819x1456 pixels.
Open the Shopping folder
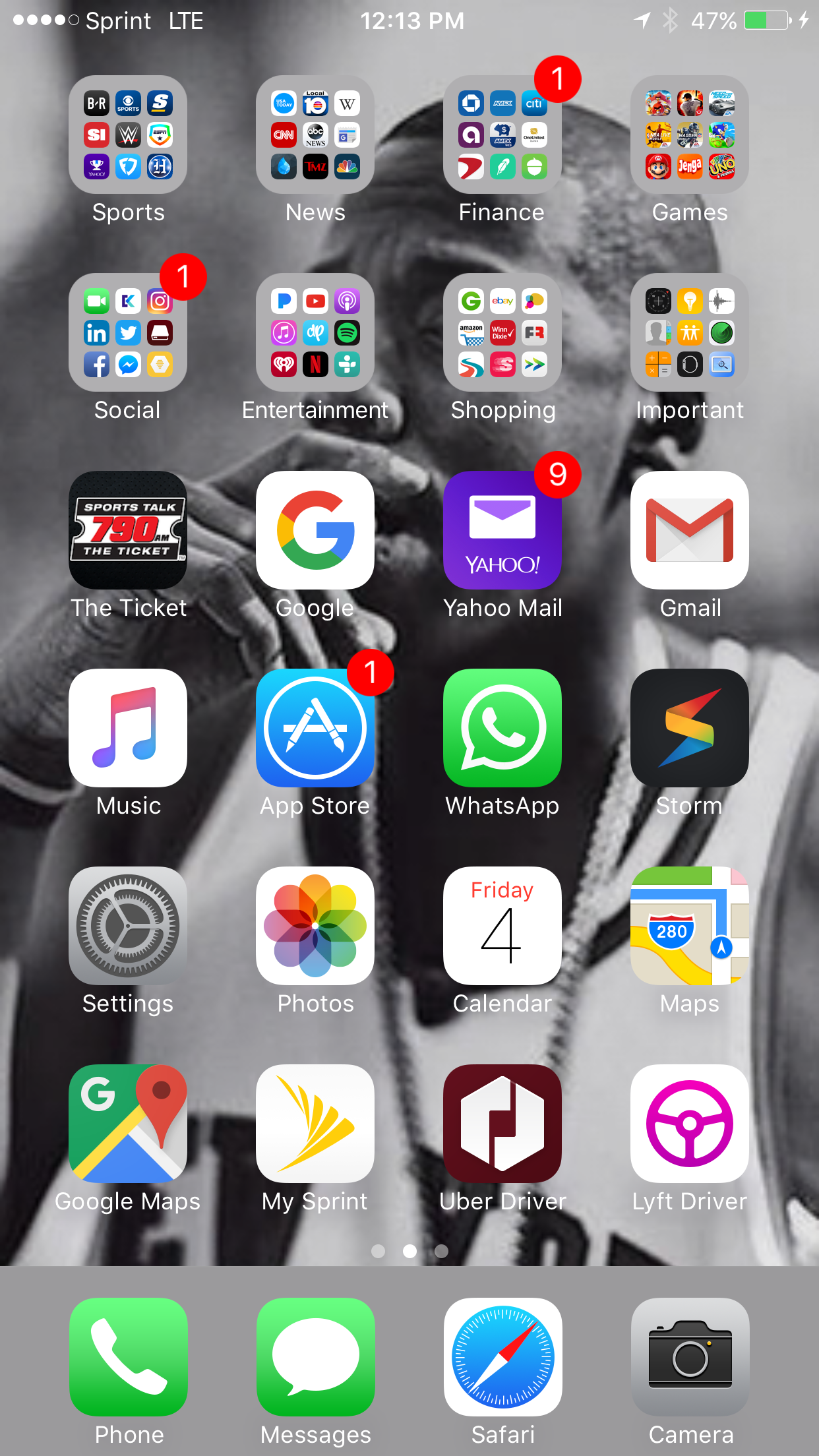(502, 332)
